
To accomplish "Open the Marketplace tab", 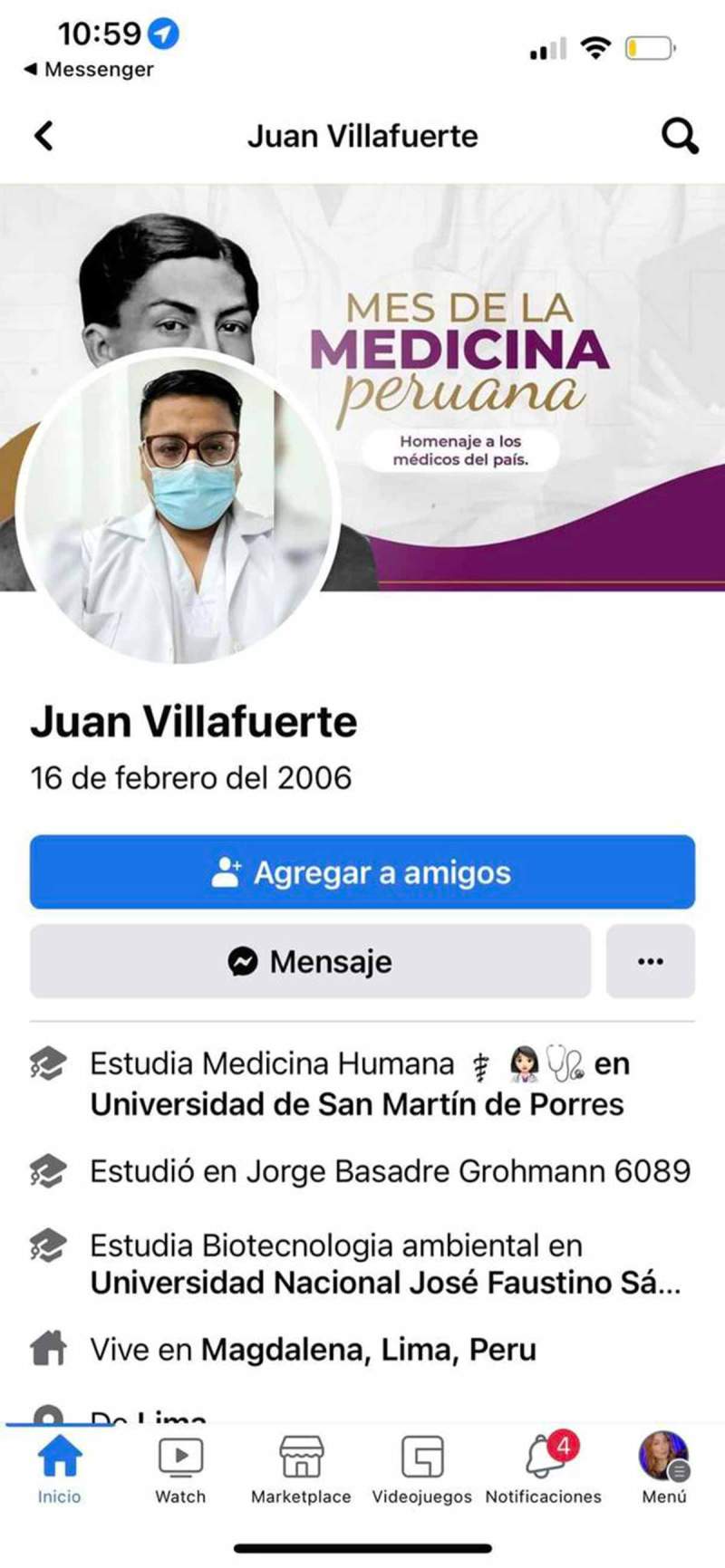I will click(x=301, y=1469).
